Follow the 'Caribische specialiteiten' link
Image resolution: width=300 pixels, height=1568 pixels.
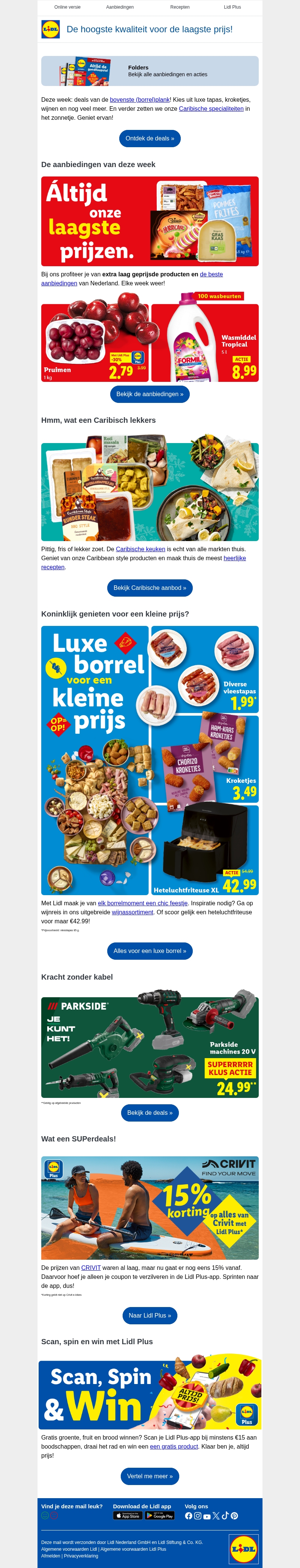coord(210,109)
